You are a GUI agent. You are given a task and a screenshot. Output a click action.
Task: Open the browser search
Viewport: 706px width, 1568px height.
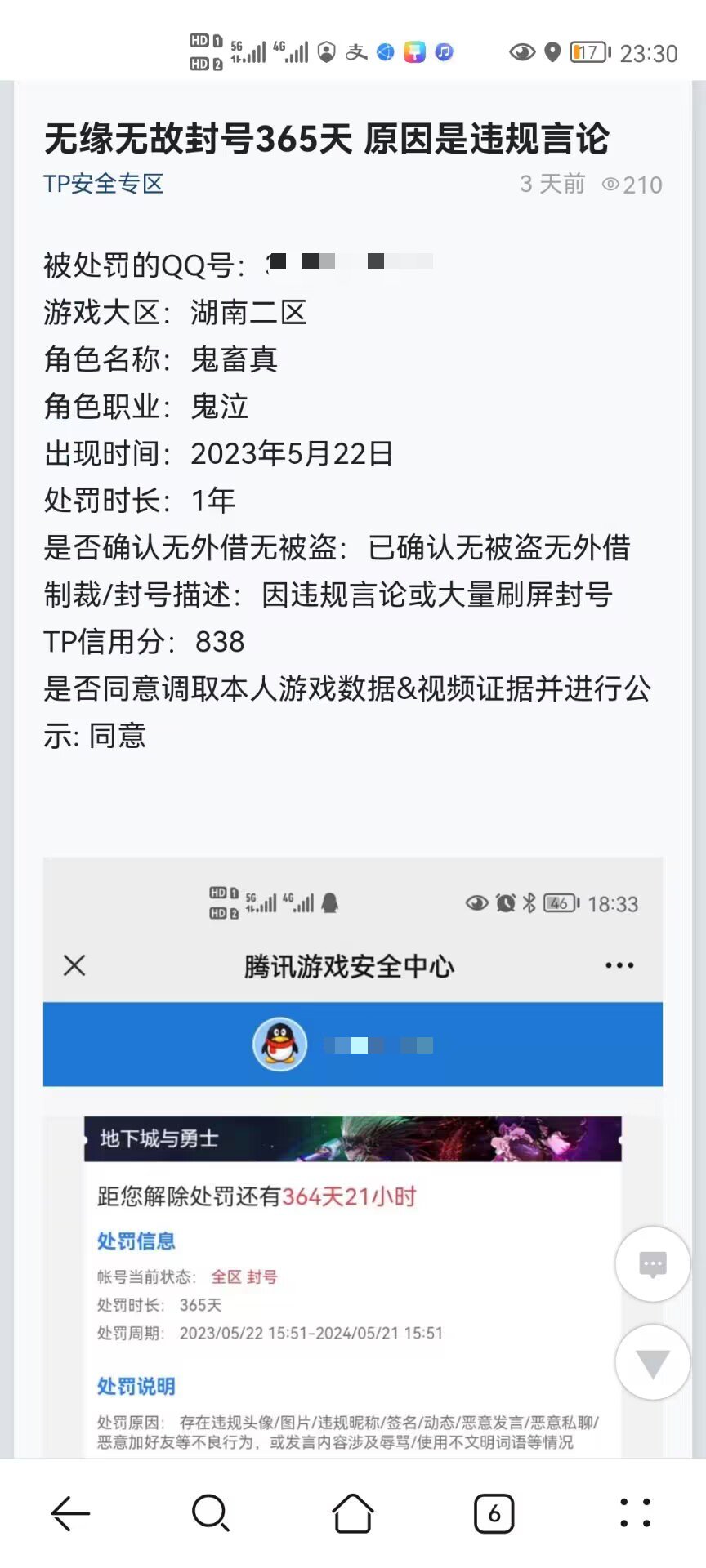click(210, 1513)
